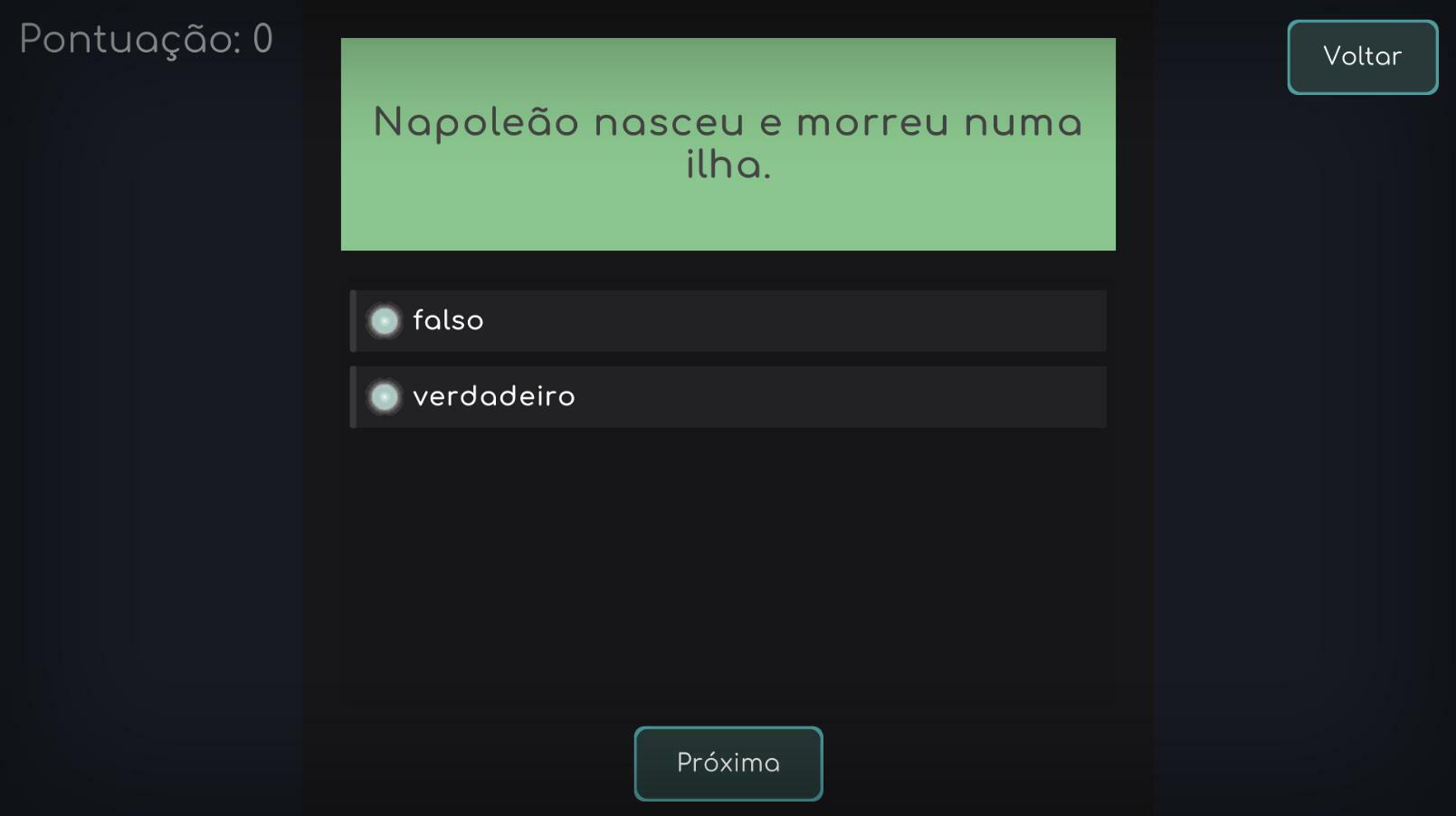Select the "falso" answer option
Image resolution: width=1456 pixels, height=816 pixels.
click(x=385, y=321)
